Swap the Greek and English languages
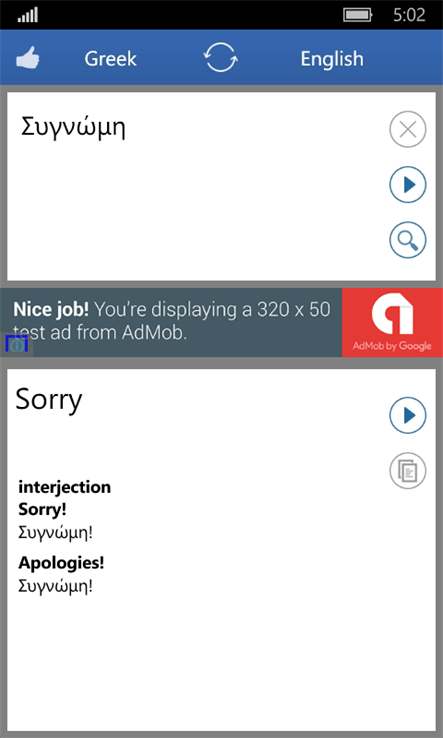 tap(221, 57)
